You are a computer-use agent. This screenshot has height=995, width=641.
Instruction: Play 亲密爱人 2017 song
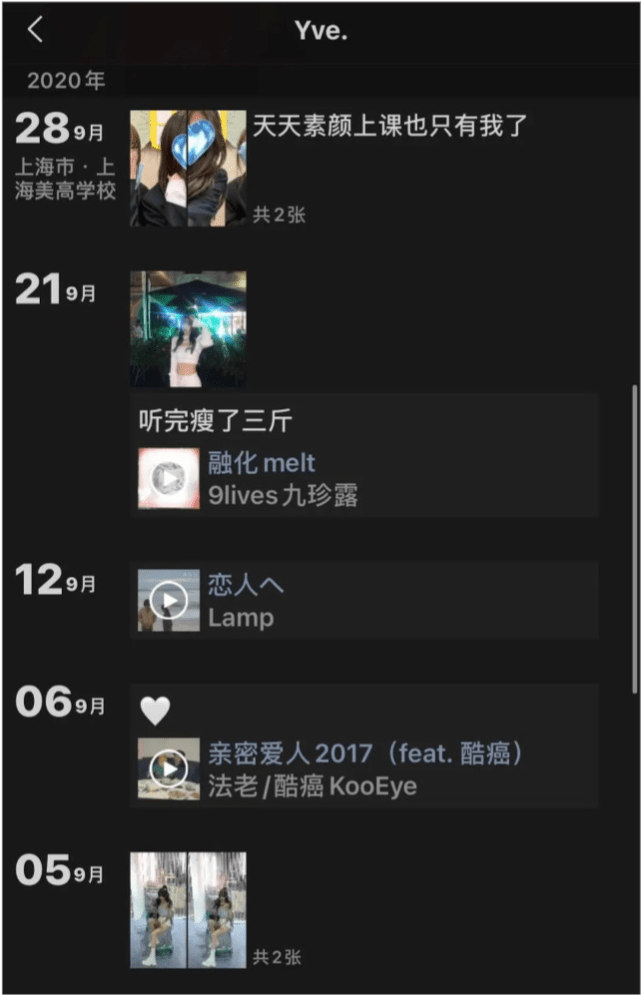(x=168, y=768)
